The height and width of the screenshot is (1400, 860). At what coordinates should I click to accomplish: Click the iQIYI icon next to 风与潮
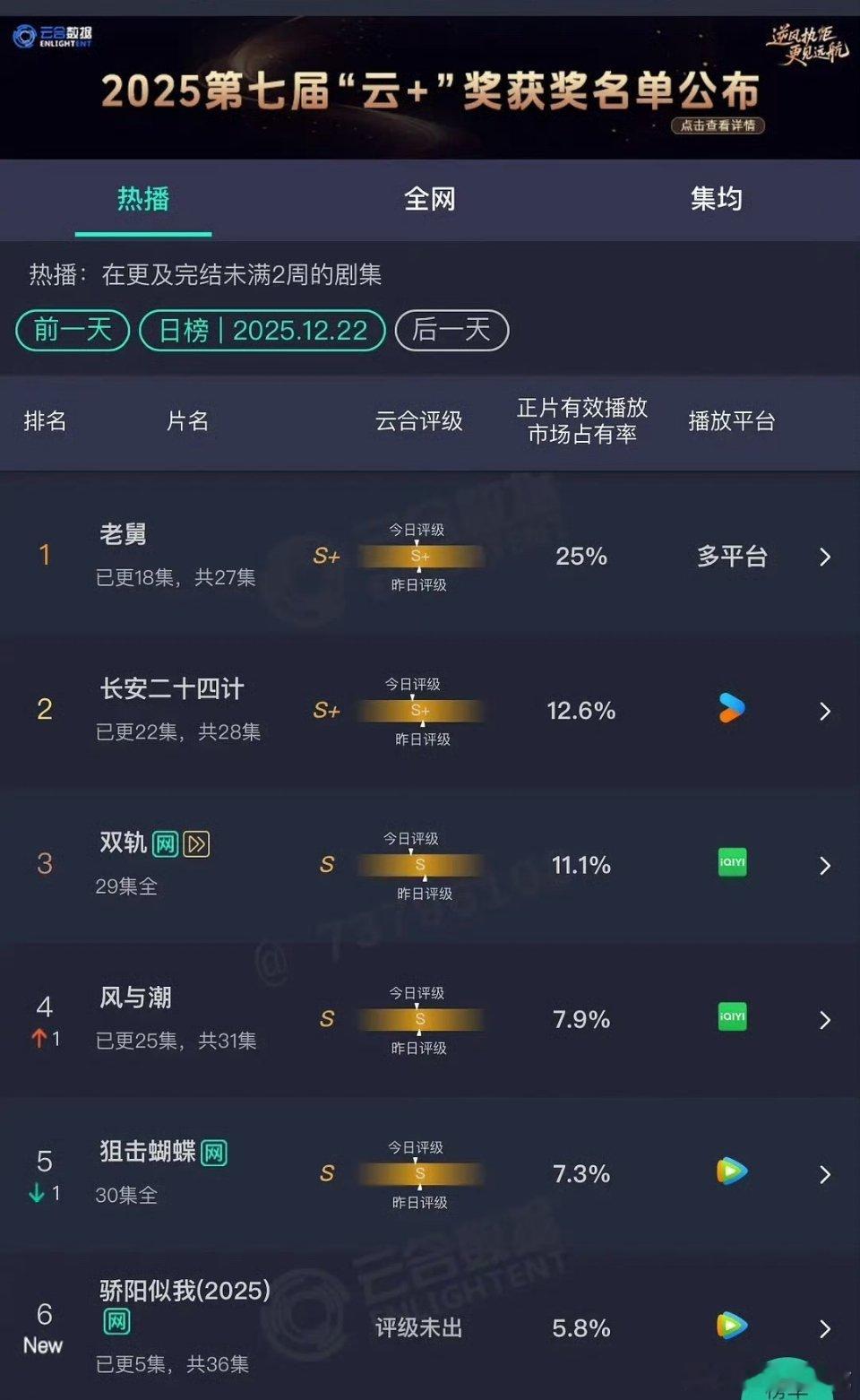[x=731, y=1018]
